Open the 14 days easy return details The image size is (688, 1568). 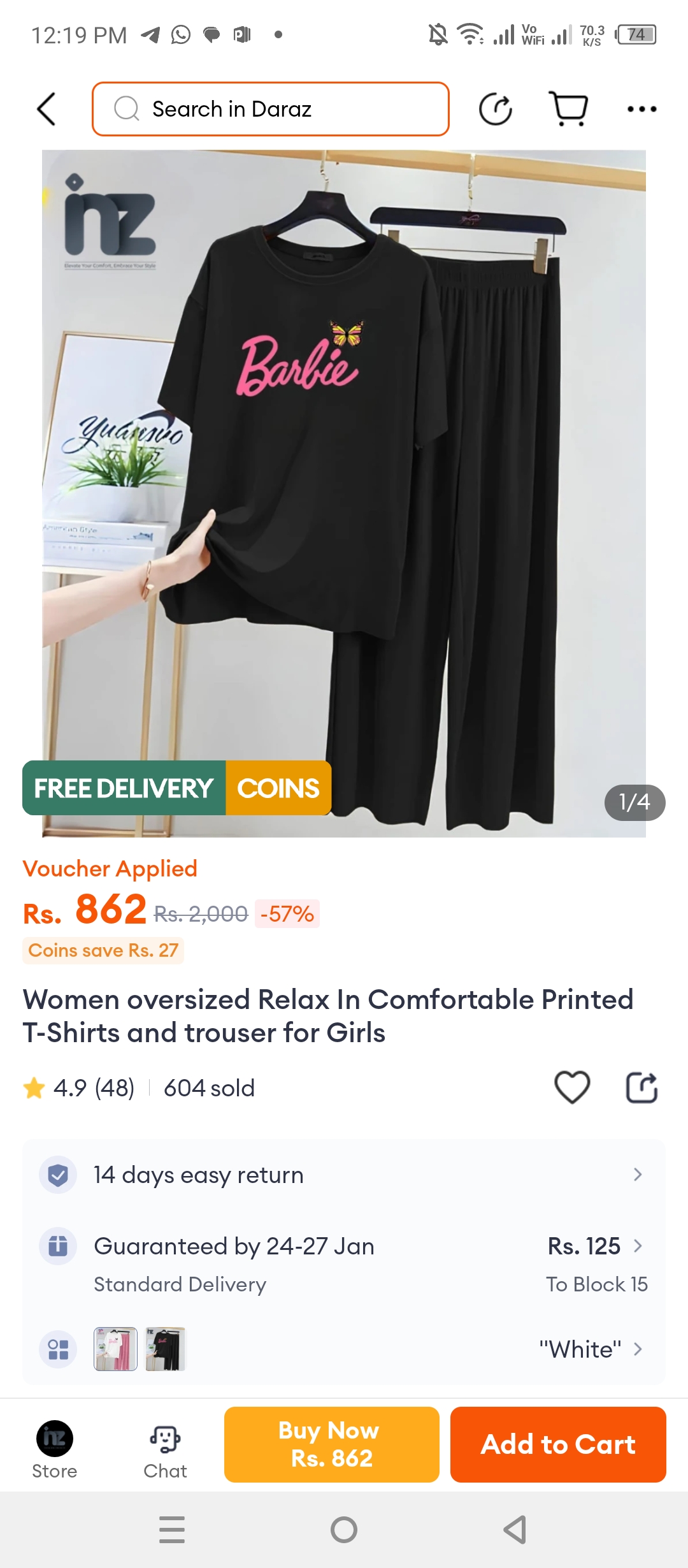(x=344, y=1174)
